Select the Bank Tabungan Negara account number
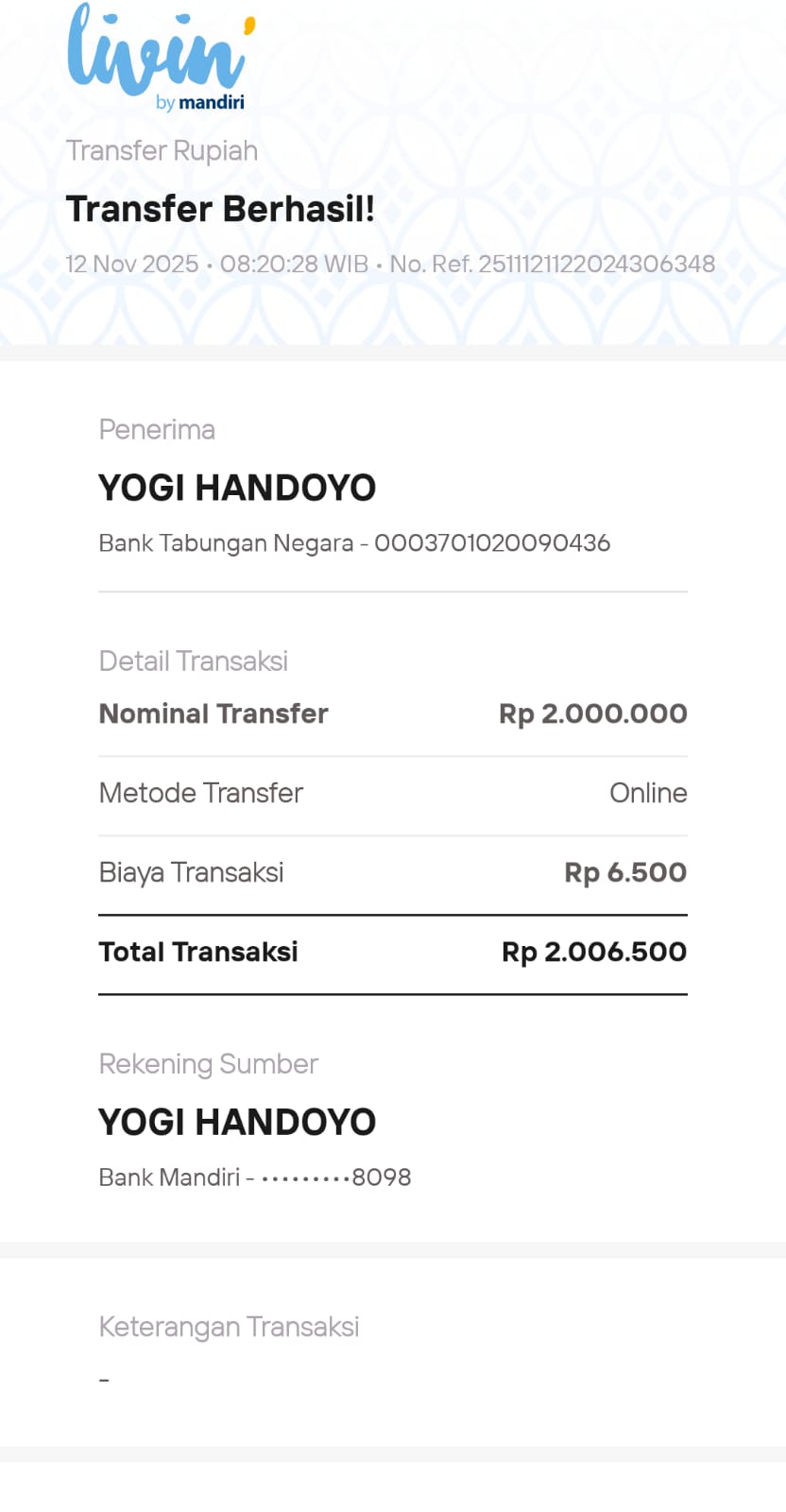 [x=354, y=543]
